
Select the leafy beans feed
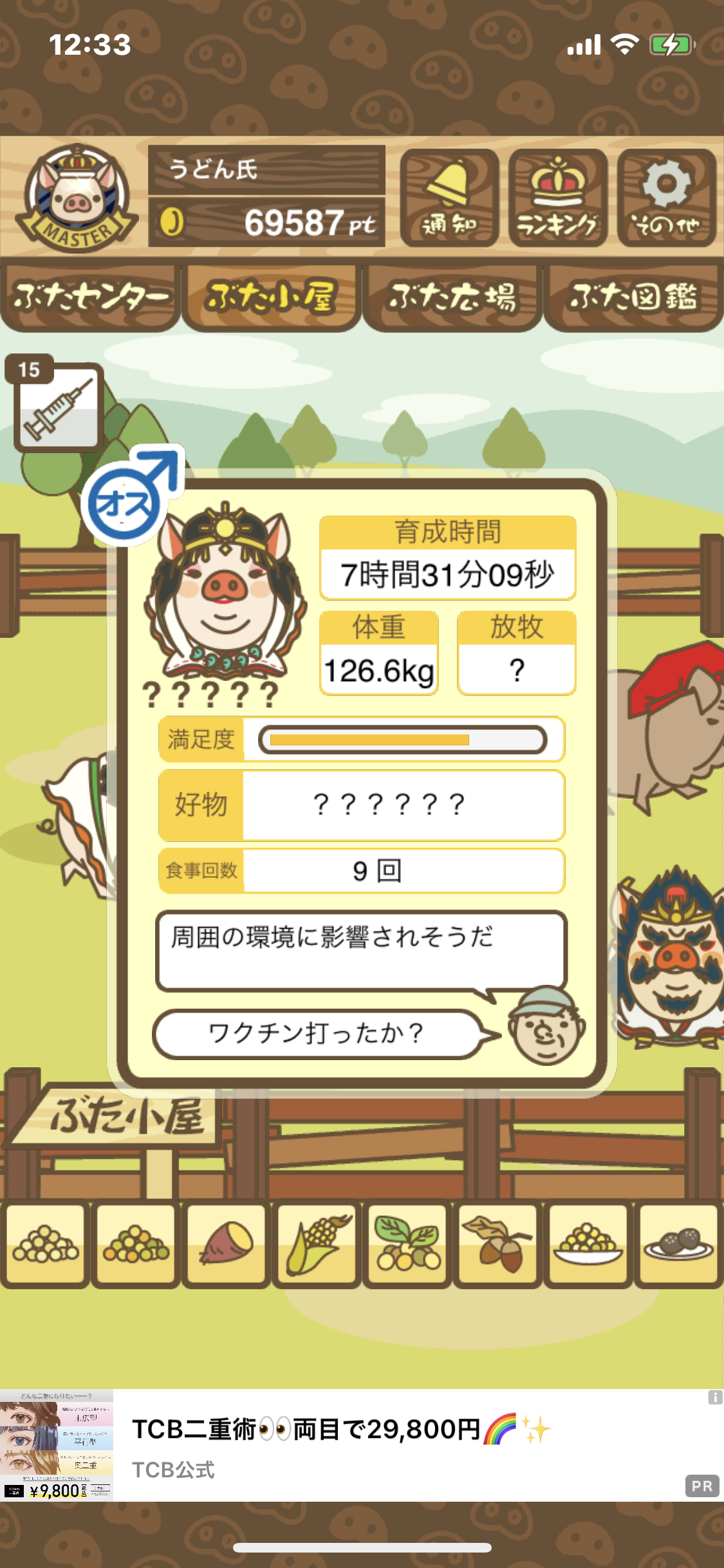[407, 1245]
